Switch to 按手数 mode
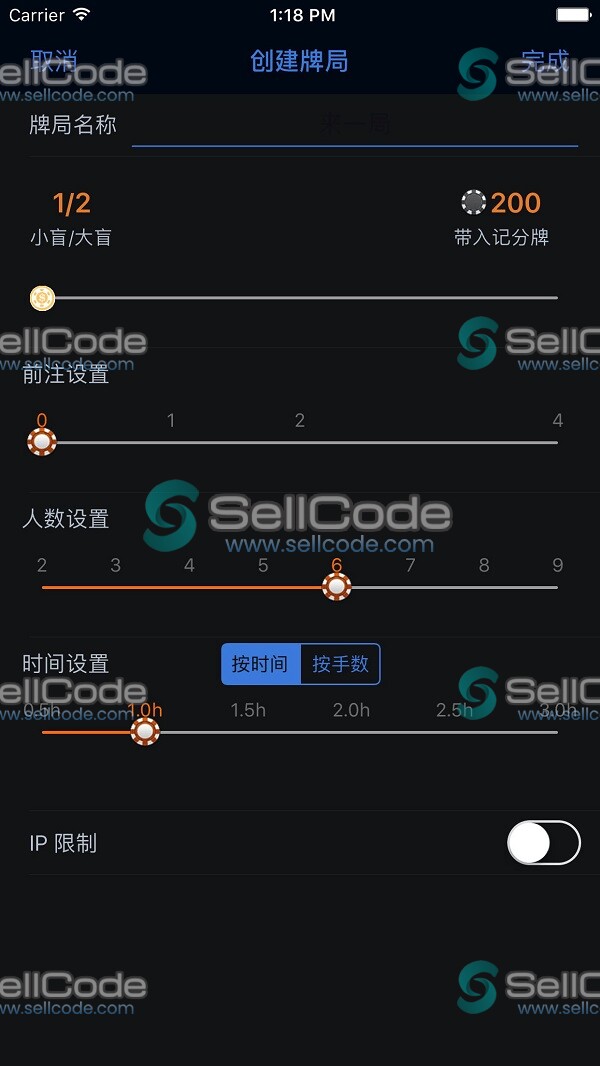Viewport: 600px width, 1066px height. [340, 664]
